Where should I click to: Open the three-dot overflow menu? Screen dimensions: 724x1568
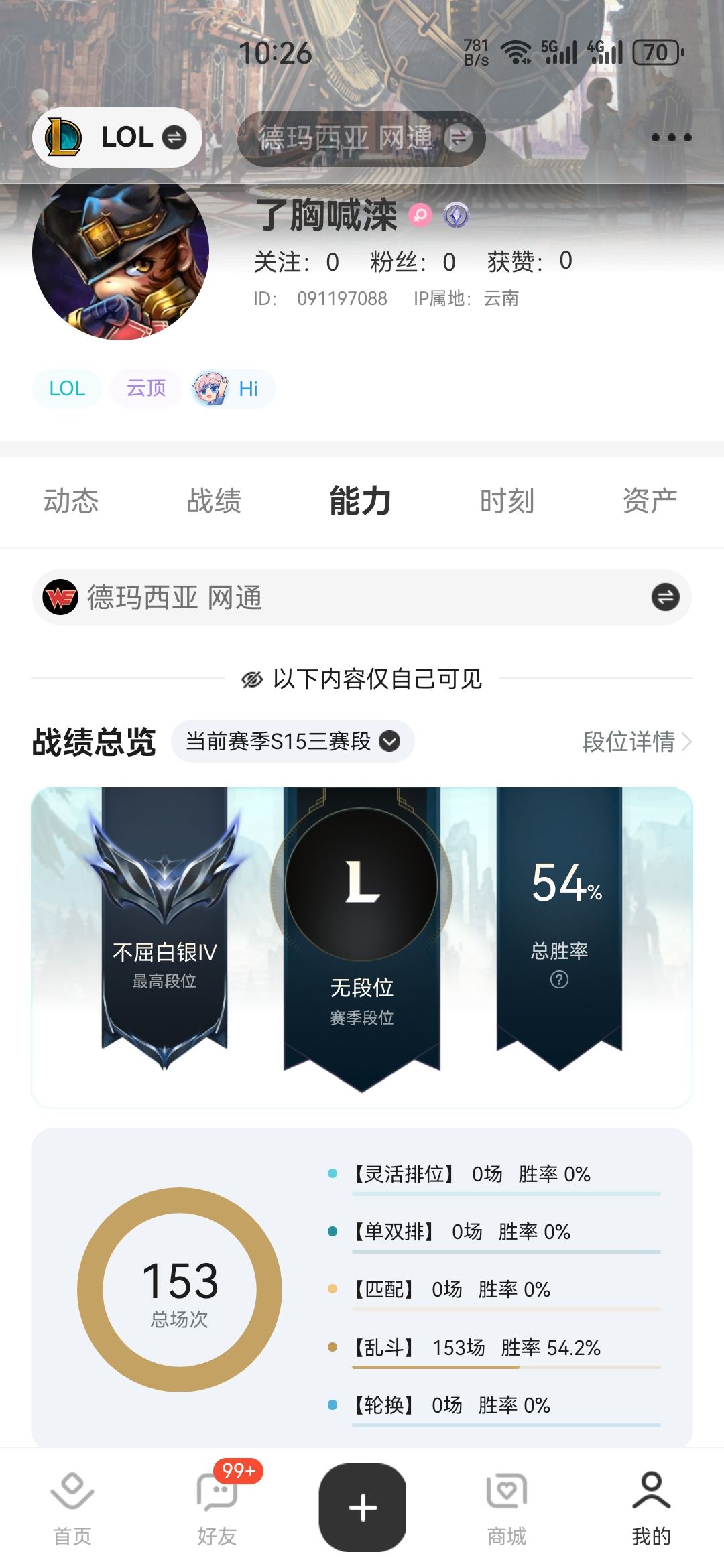pos(671,137)
